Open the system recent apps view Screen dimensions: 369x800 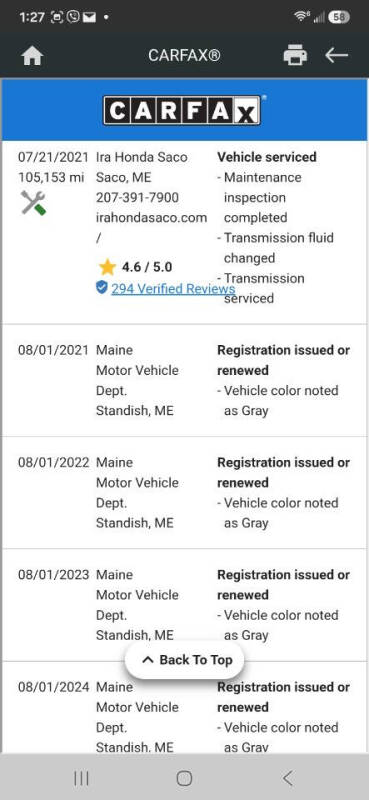[81, 778]
